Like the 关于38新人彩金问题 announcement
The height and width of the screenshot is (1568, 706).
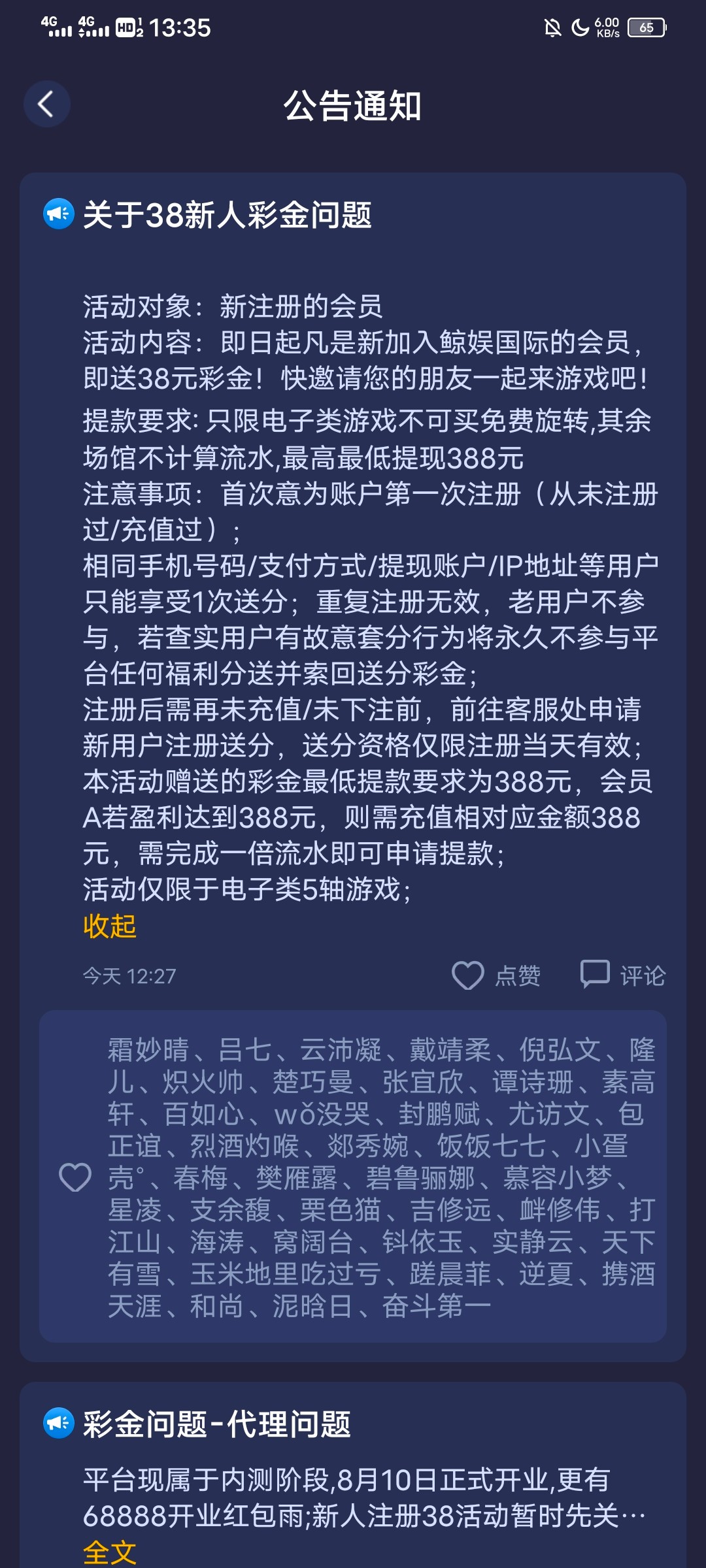pyautogui.click(x=496, y=975)
